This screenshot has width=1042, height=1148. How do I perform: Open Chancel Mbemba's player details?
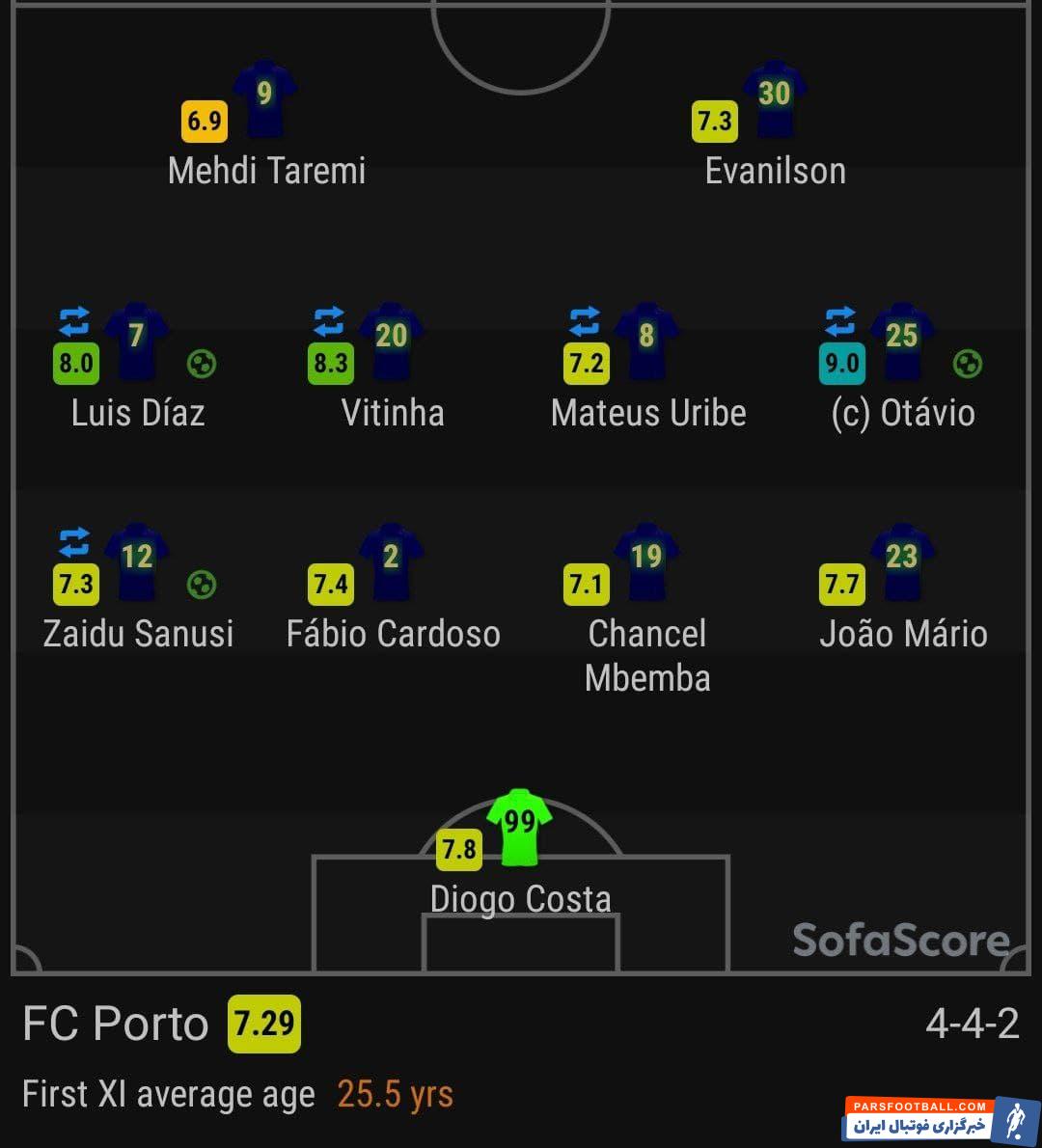point(646,564)
